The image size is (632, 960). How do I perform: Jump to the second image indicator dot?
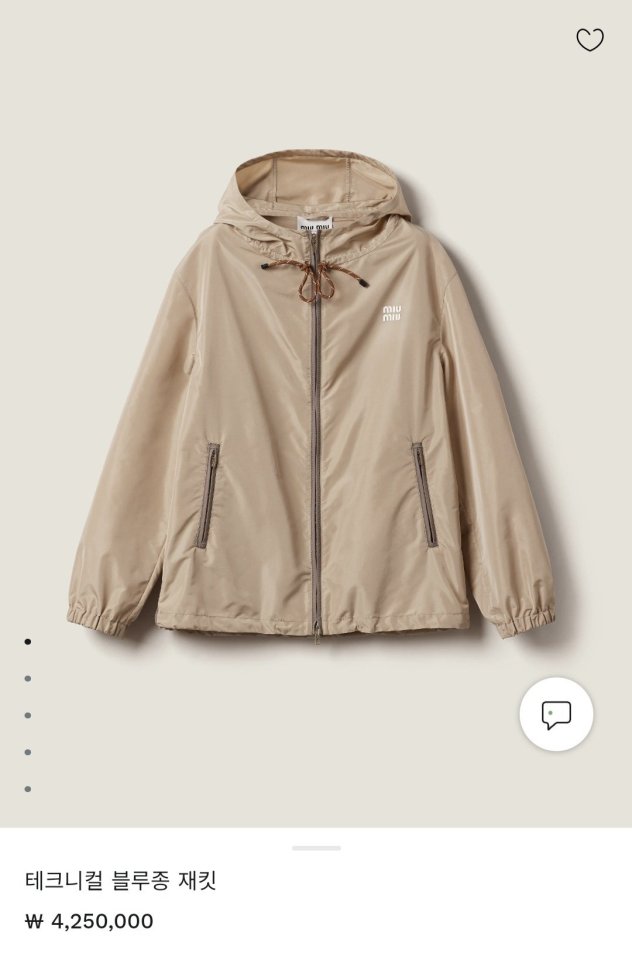28,678
